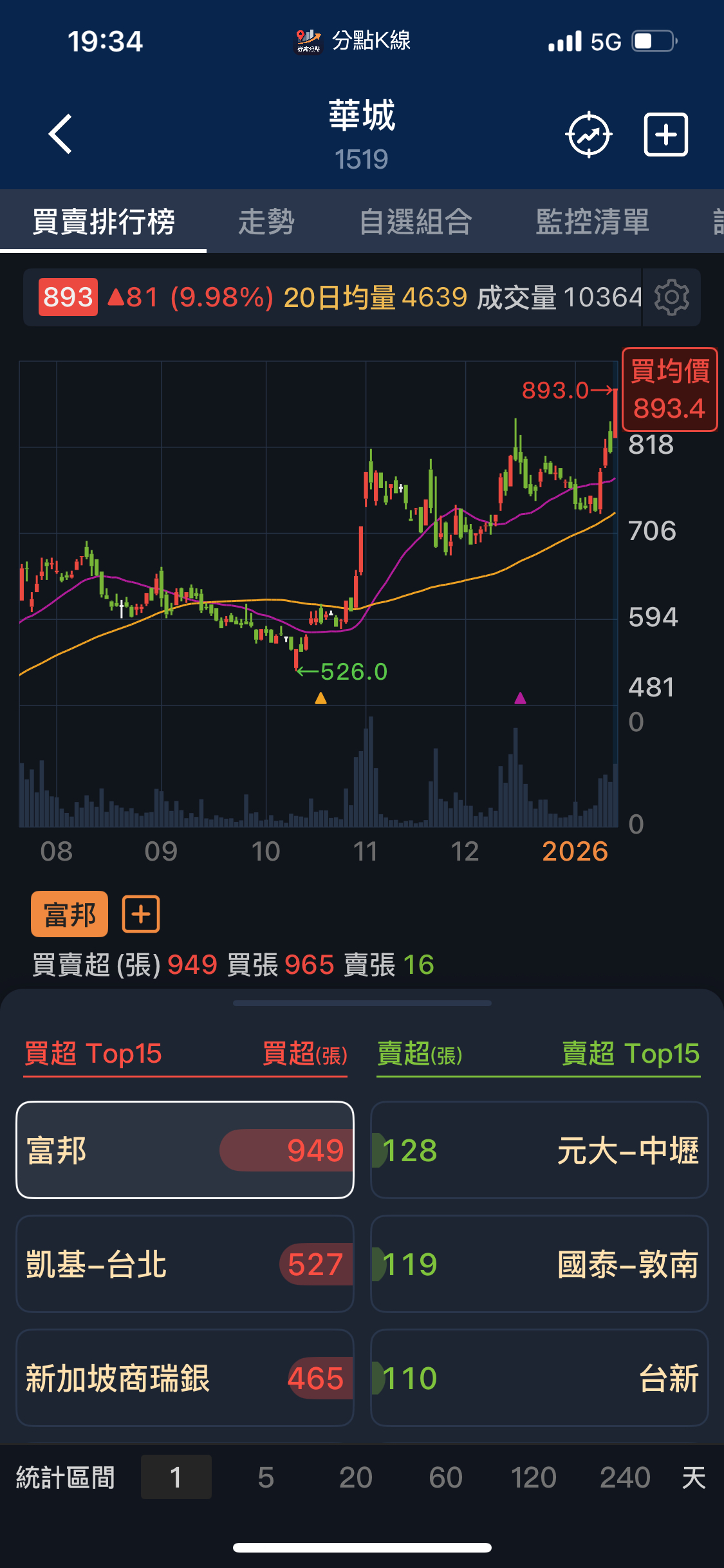This screenshot has width=724, height=1568.
Task: Select 國泰-敦南 sell row
Action: pyautogui.click(x=539, y=1264)
